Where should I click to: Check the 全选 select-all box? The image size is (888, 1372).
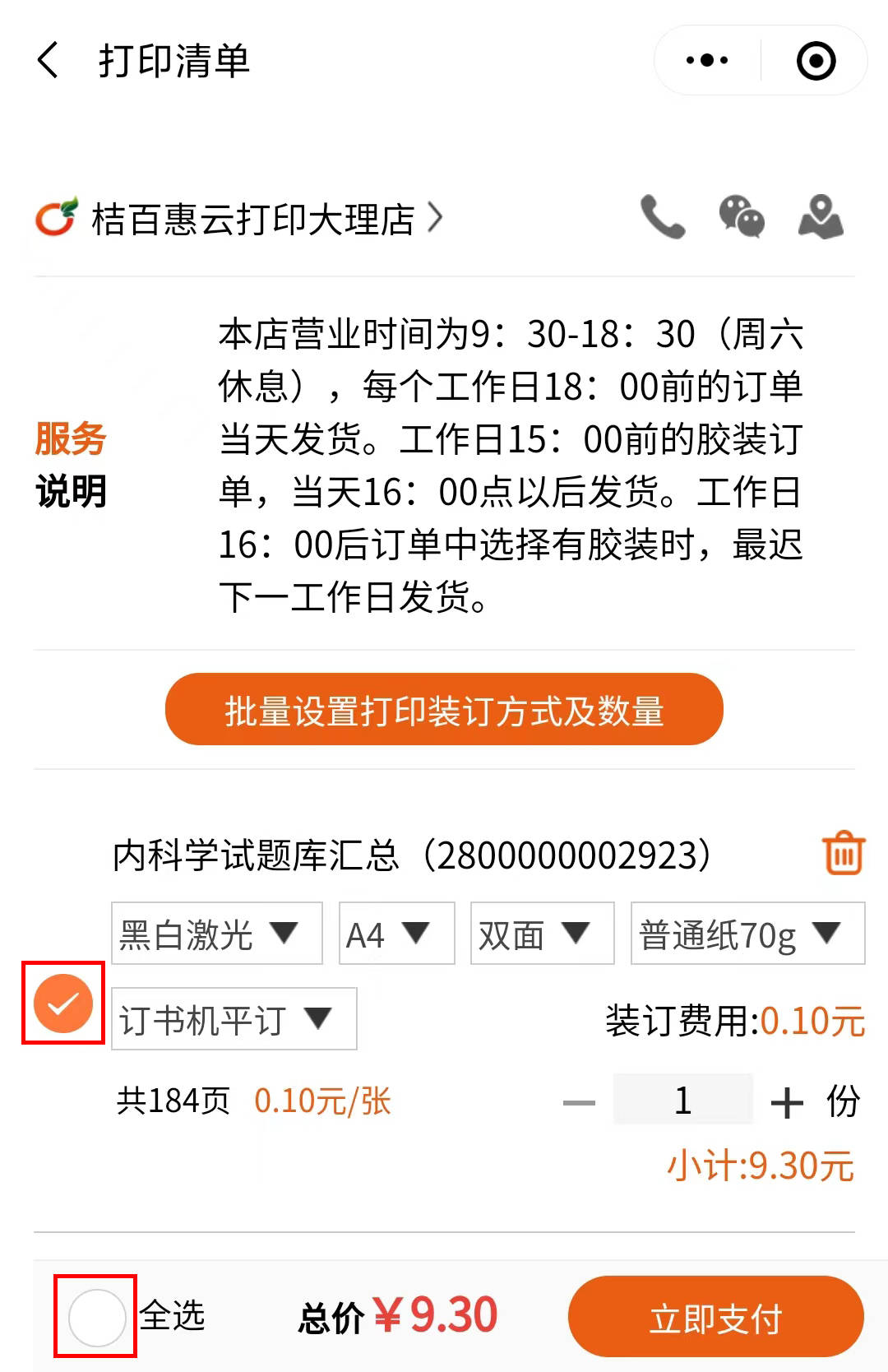coord(96,1316)
